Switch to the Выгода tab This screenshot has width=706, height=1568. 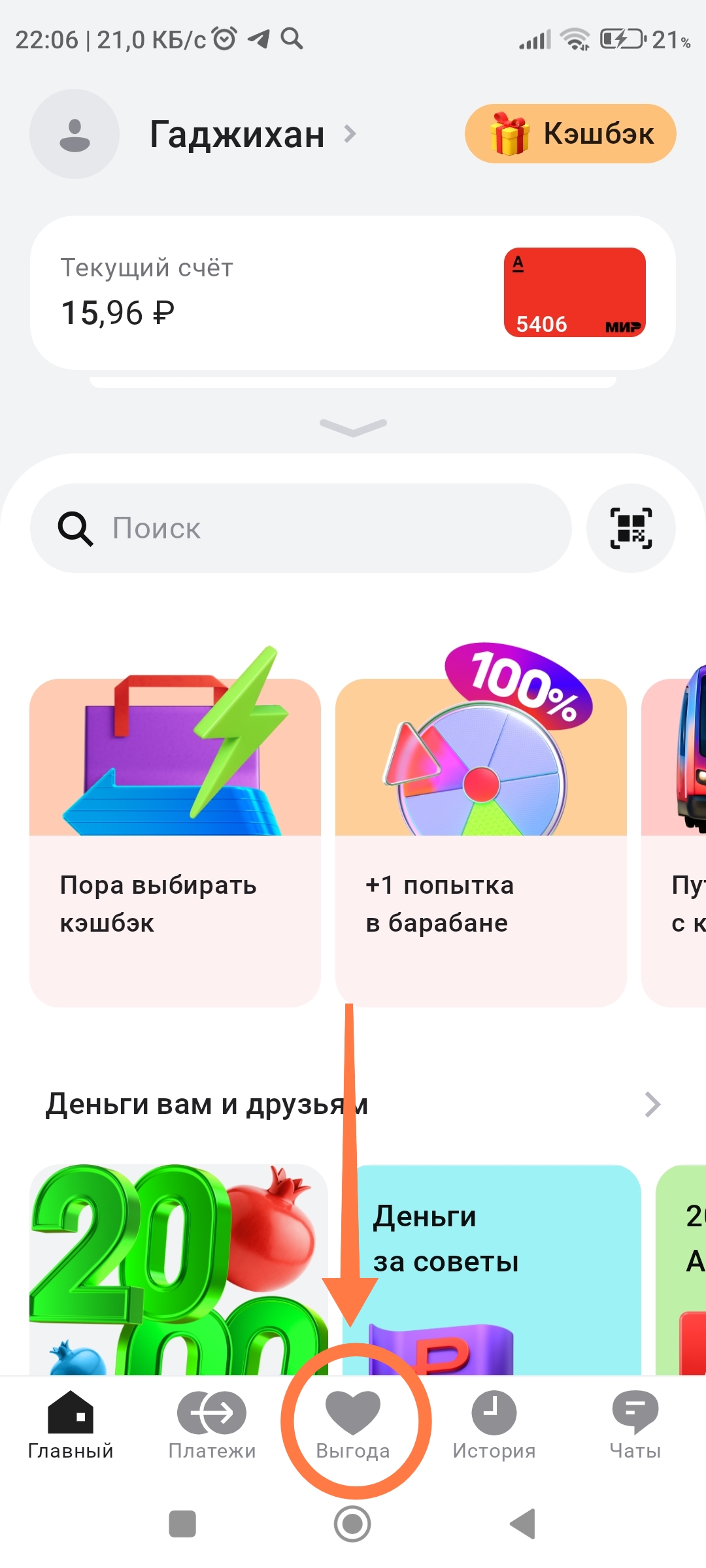353,1426
